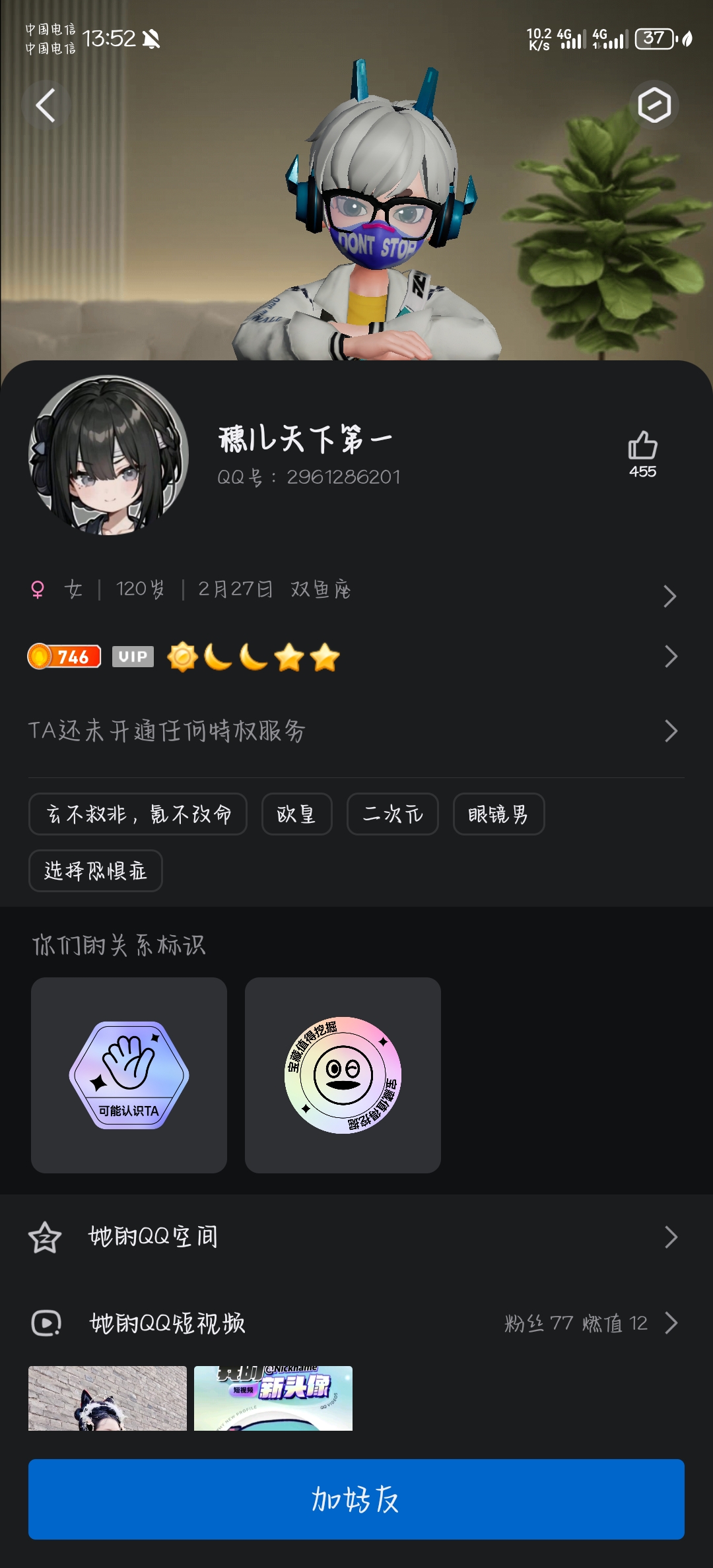
Task: Open TA还未开通任何特权服务 row
Action: coord(356,731)
